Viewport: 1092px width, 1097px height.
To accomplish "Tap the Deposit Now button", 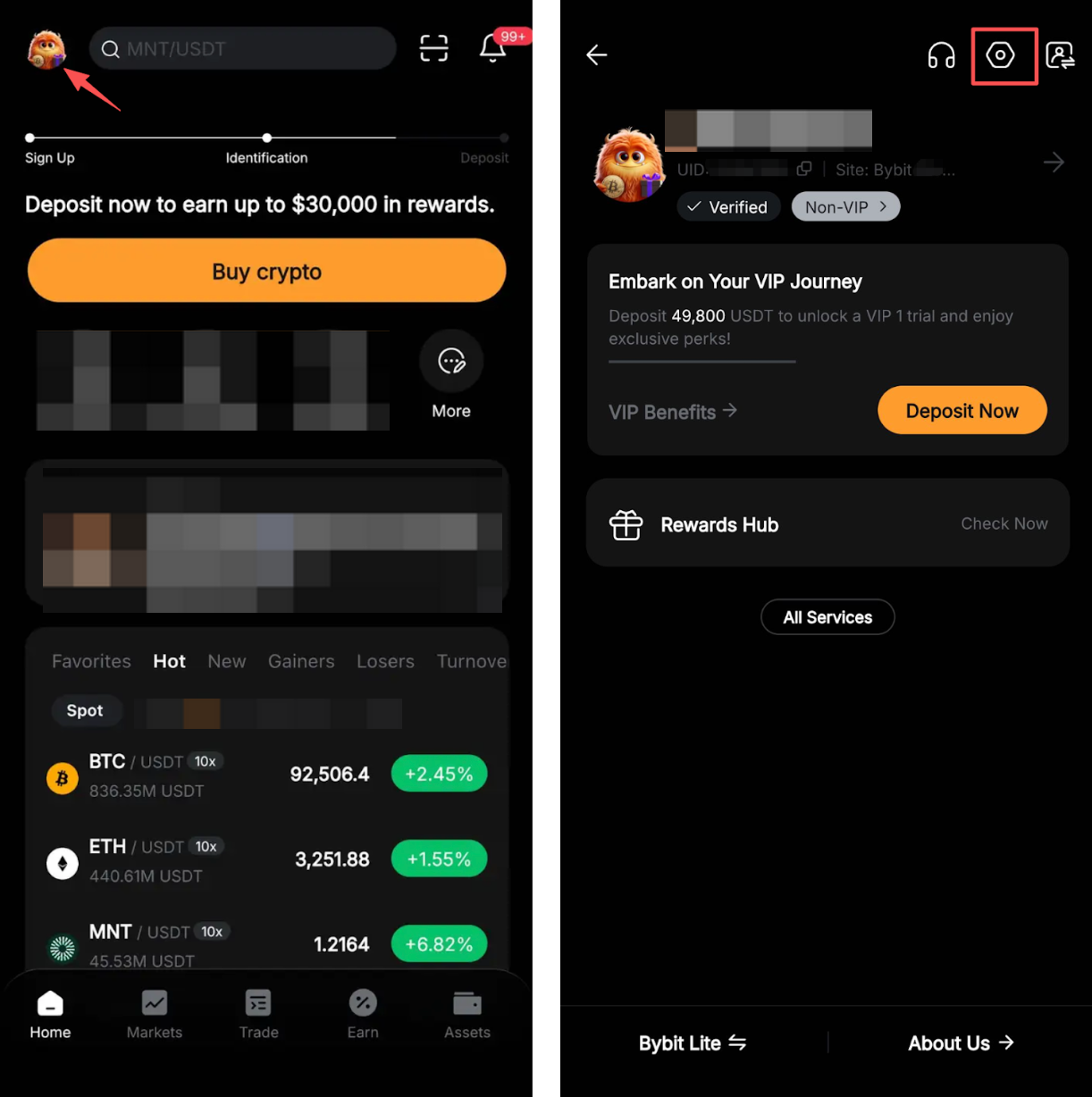I will [x=962, y=411].
